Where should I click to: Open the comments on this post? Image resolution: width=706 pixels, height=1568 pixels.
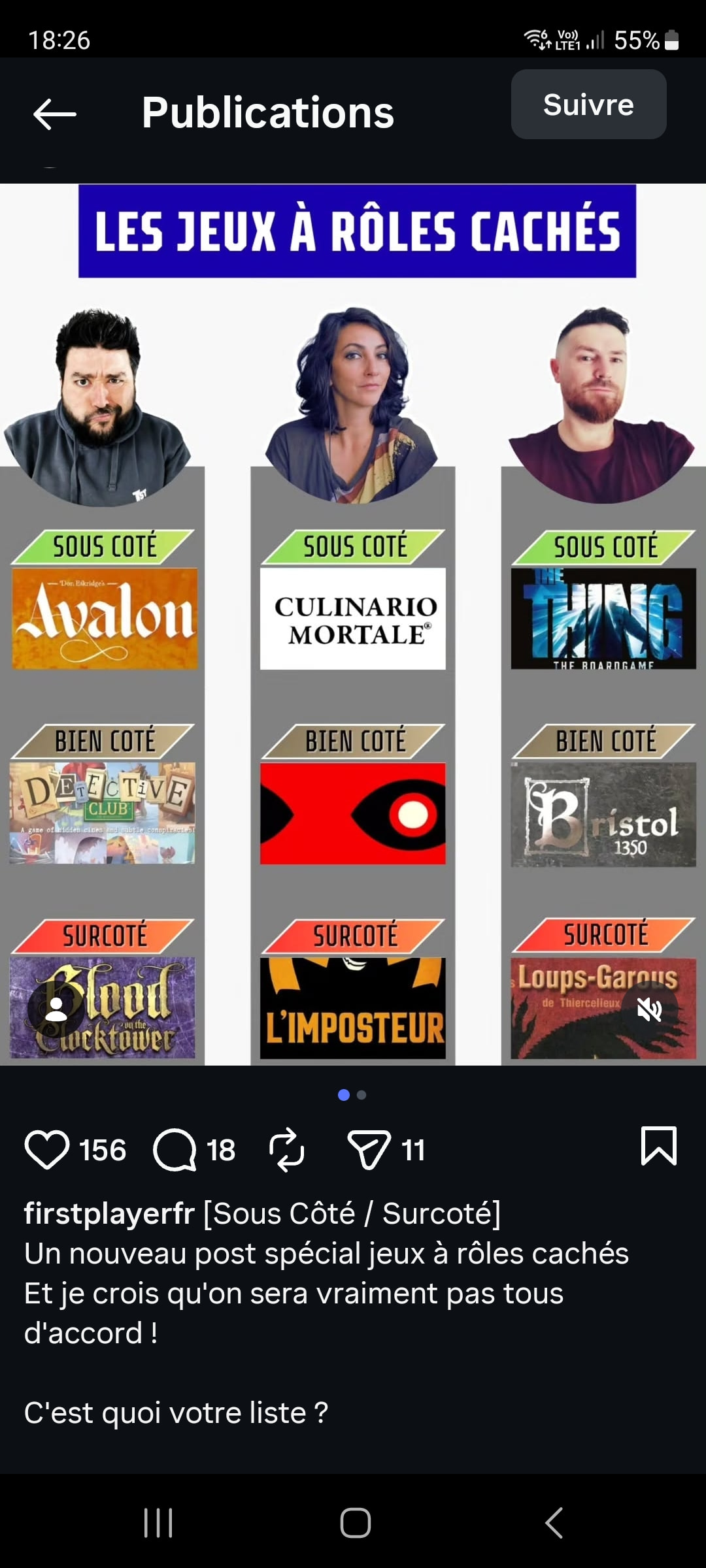[175, 1150]
